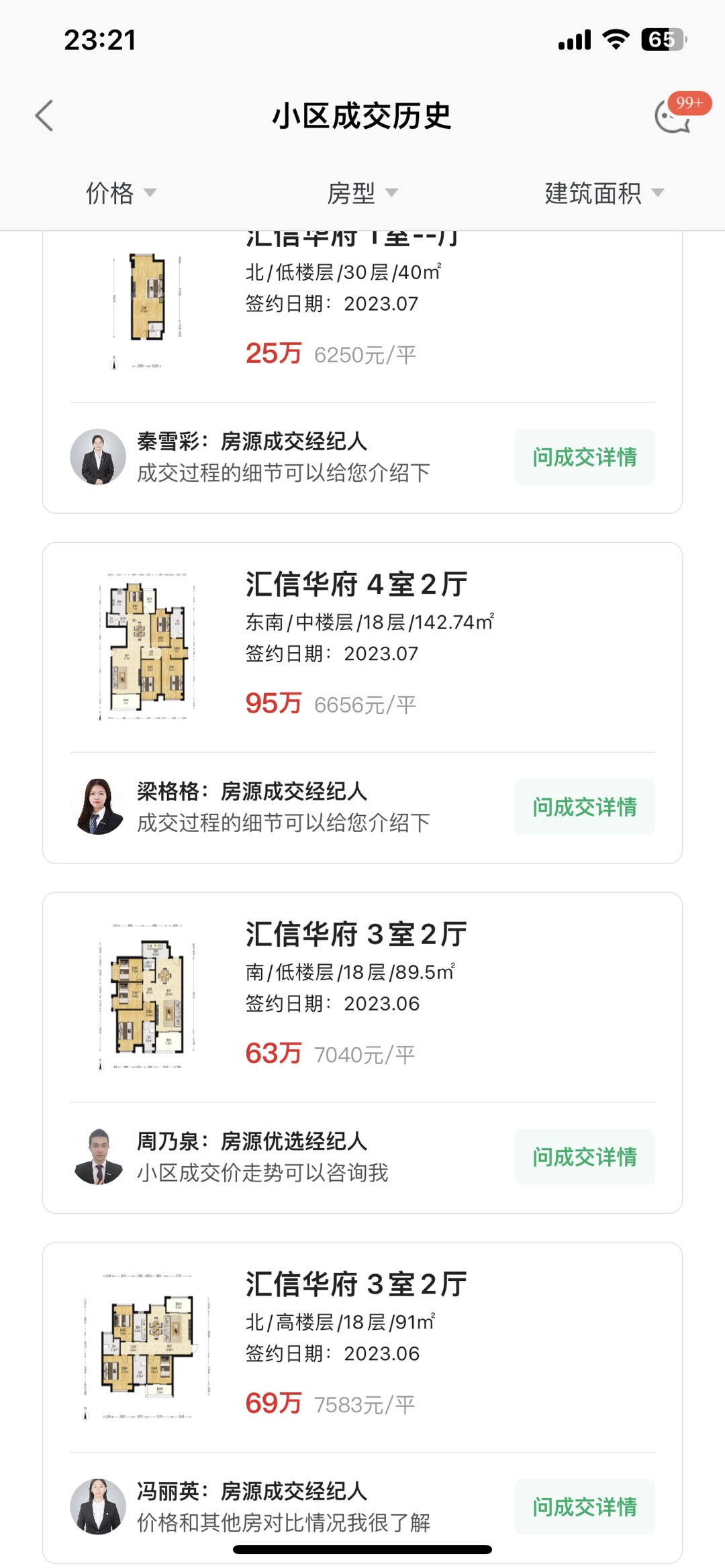Ask 秦雪彩 for deal details

click(x=584, y=457)
